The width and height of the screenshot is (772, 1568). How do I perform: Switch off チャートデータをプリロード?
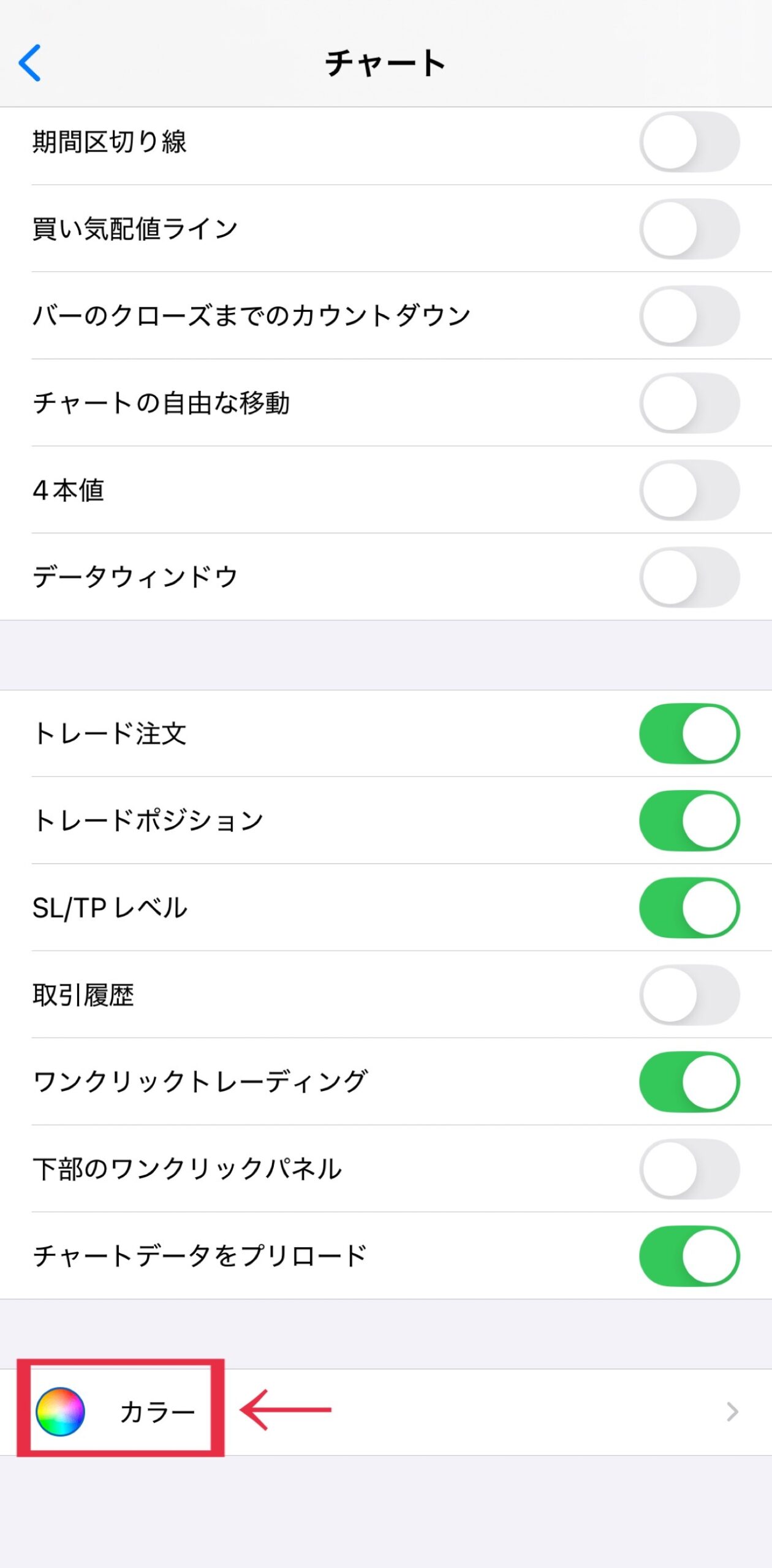[x=689, y=1256]
